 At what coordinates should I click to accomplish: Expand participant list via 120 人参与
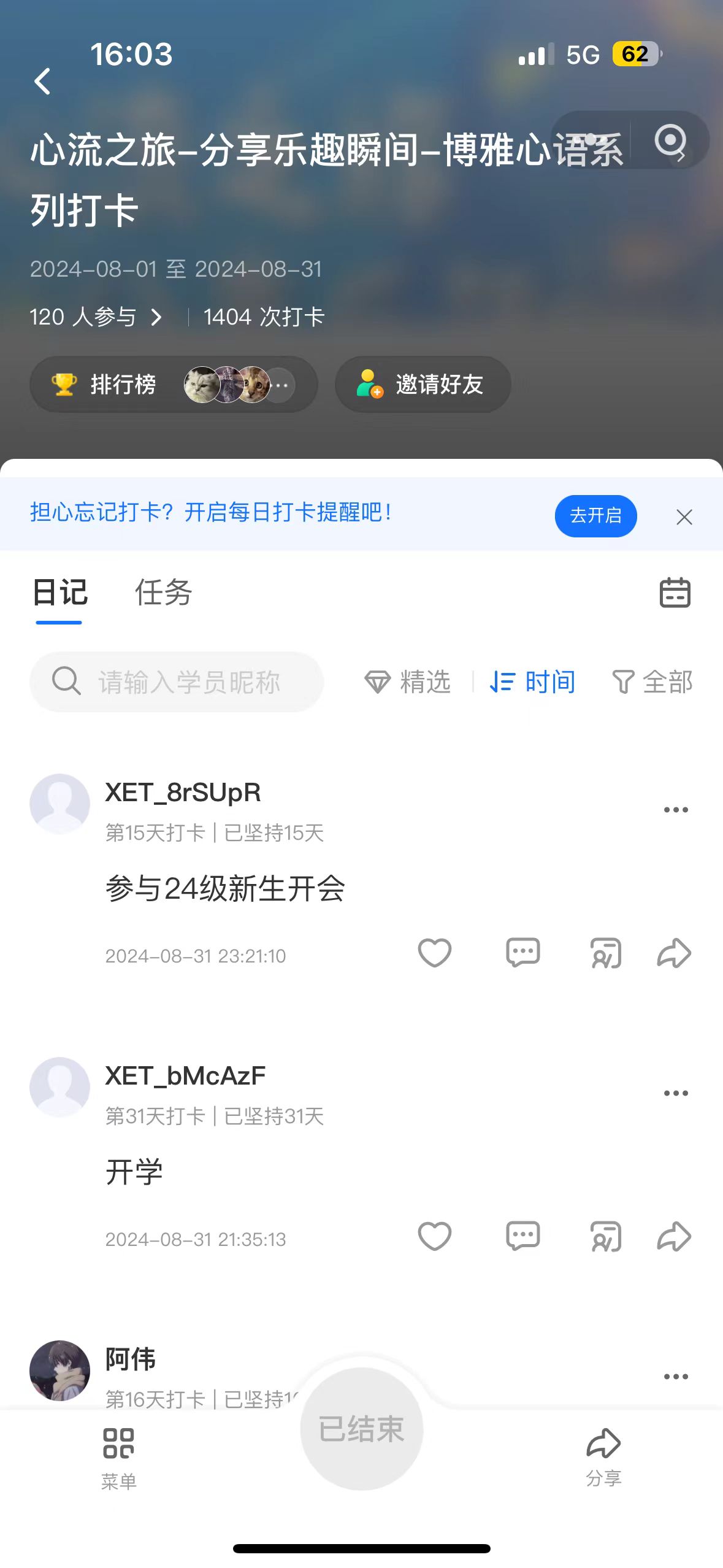(97, 317)
